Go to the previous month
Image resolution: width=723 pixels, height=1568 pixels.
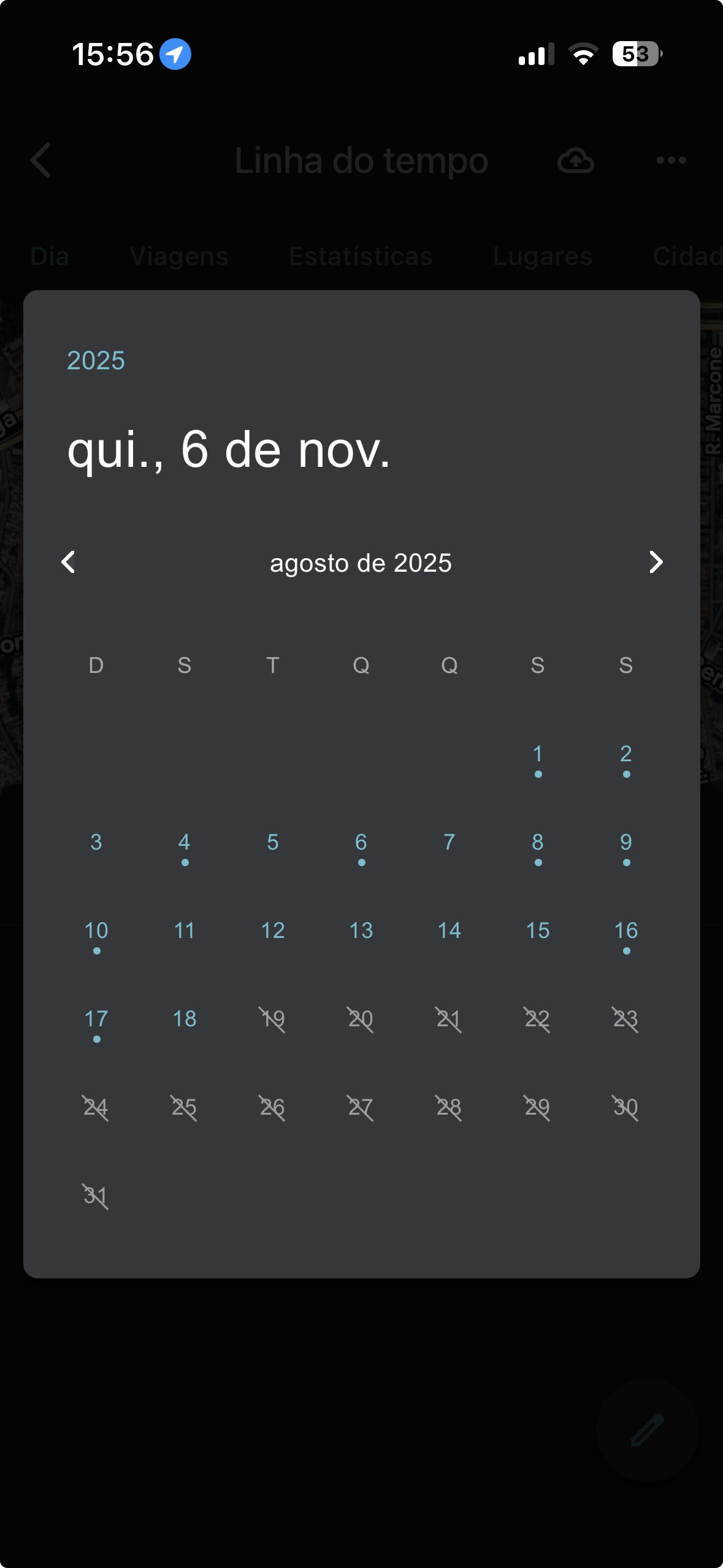pyautogui.click(x=69, y=562)
